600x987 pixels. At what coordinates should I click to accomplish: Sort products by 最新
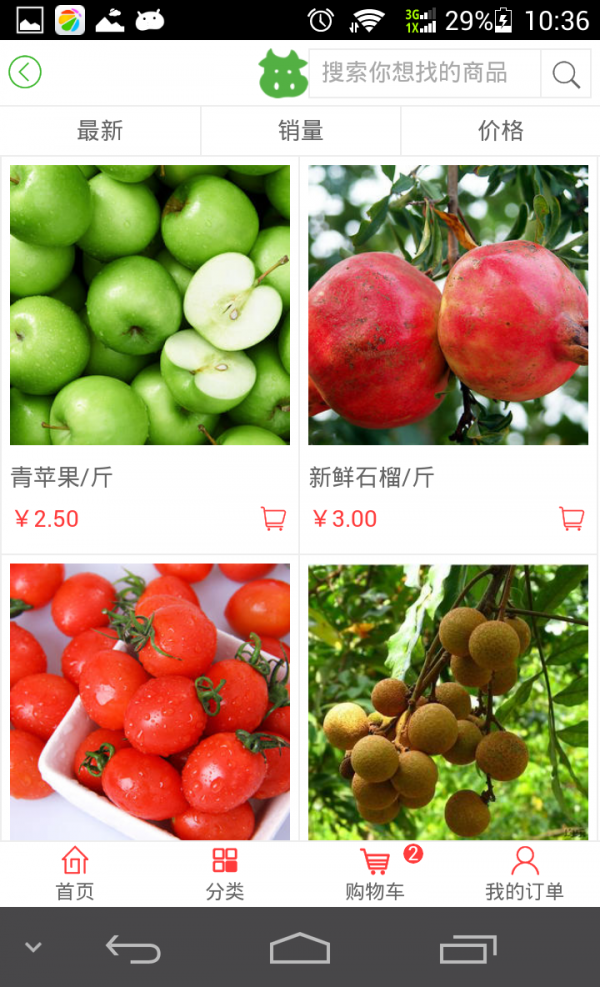(100, 131)
